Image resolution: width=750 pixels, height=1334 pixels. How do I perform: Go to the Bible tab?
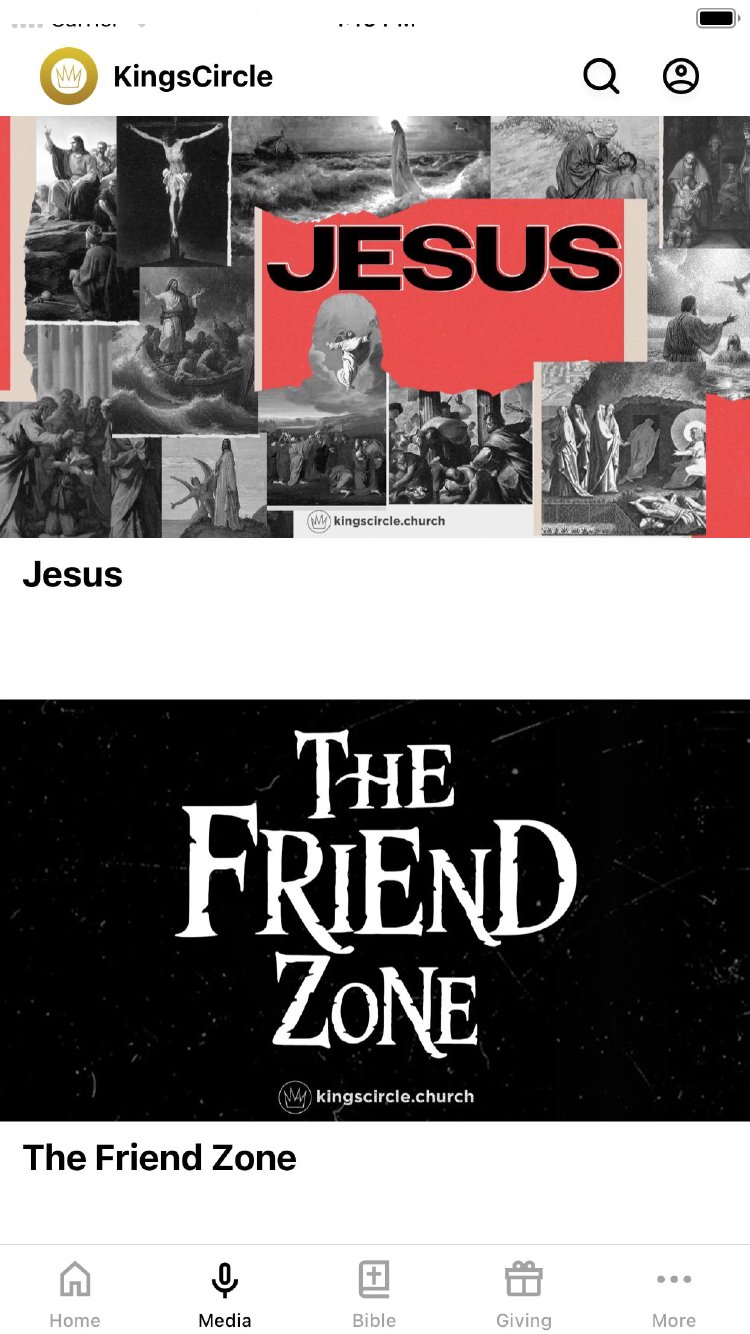[374, 1294]
